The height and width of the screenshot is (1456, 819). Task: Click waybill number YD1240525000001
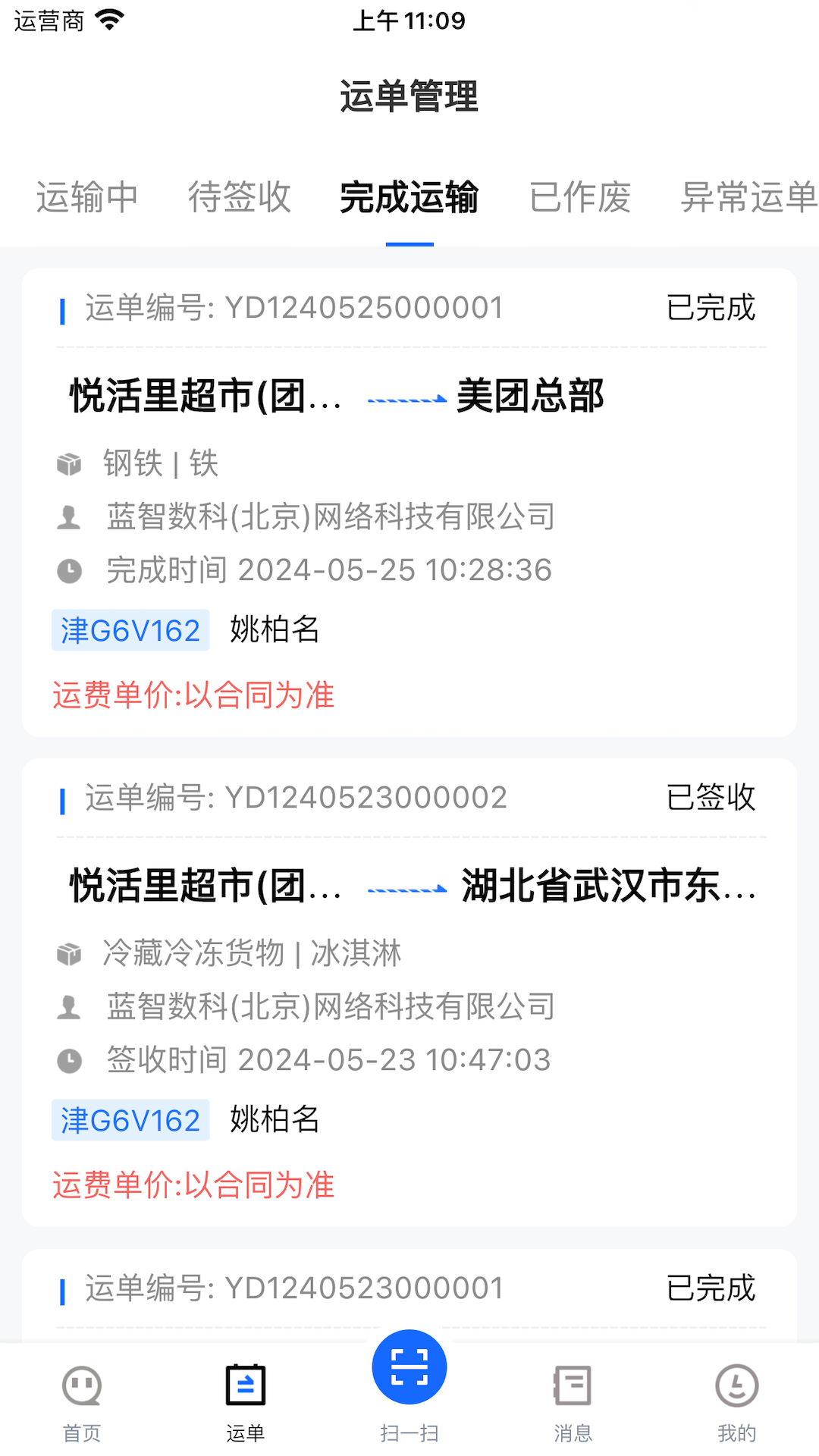[x=364, y=307]
